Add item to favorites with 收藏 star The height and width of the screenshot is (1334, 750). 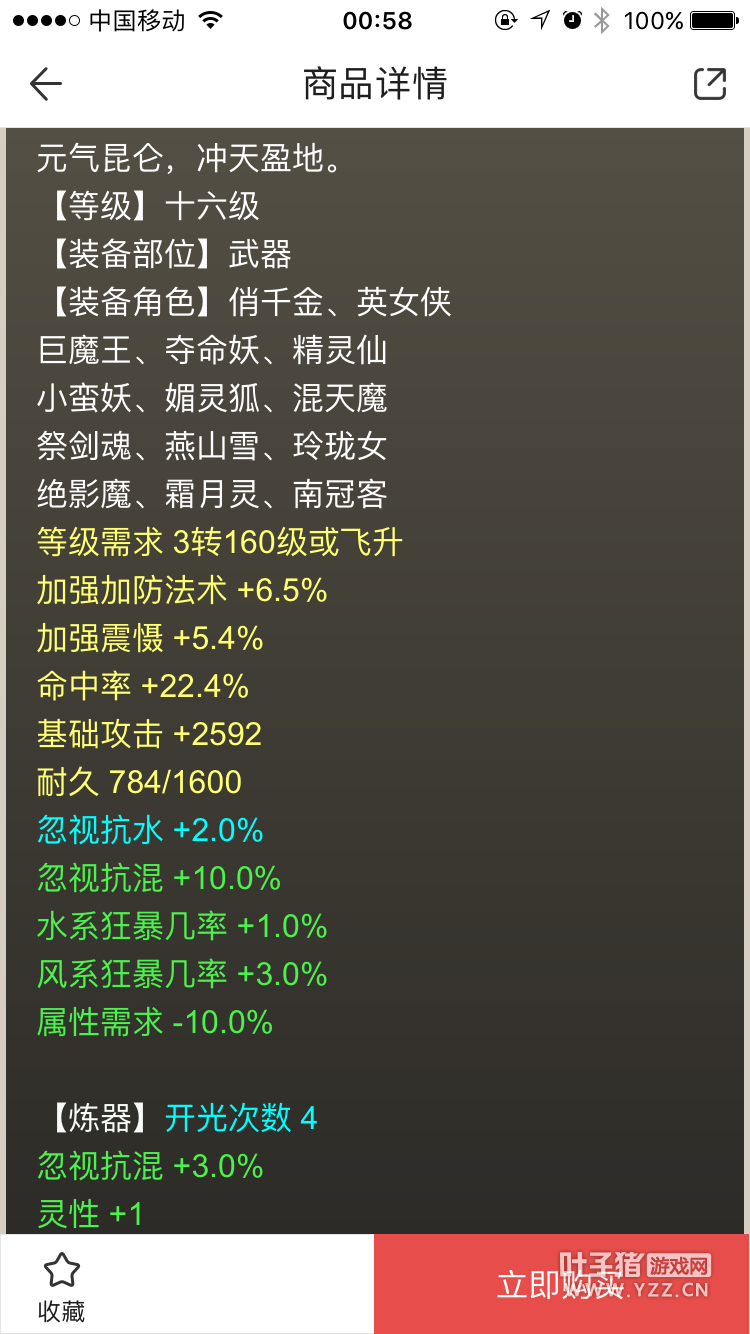pos(62,1285)
